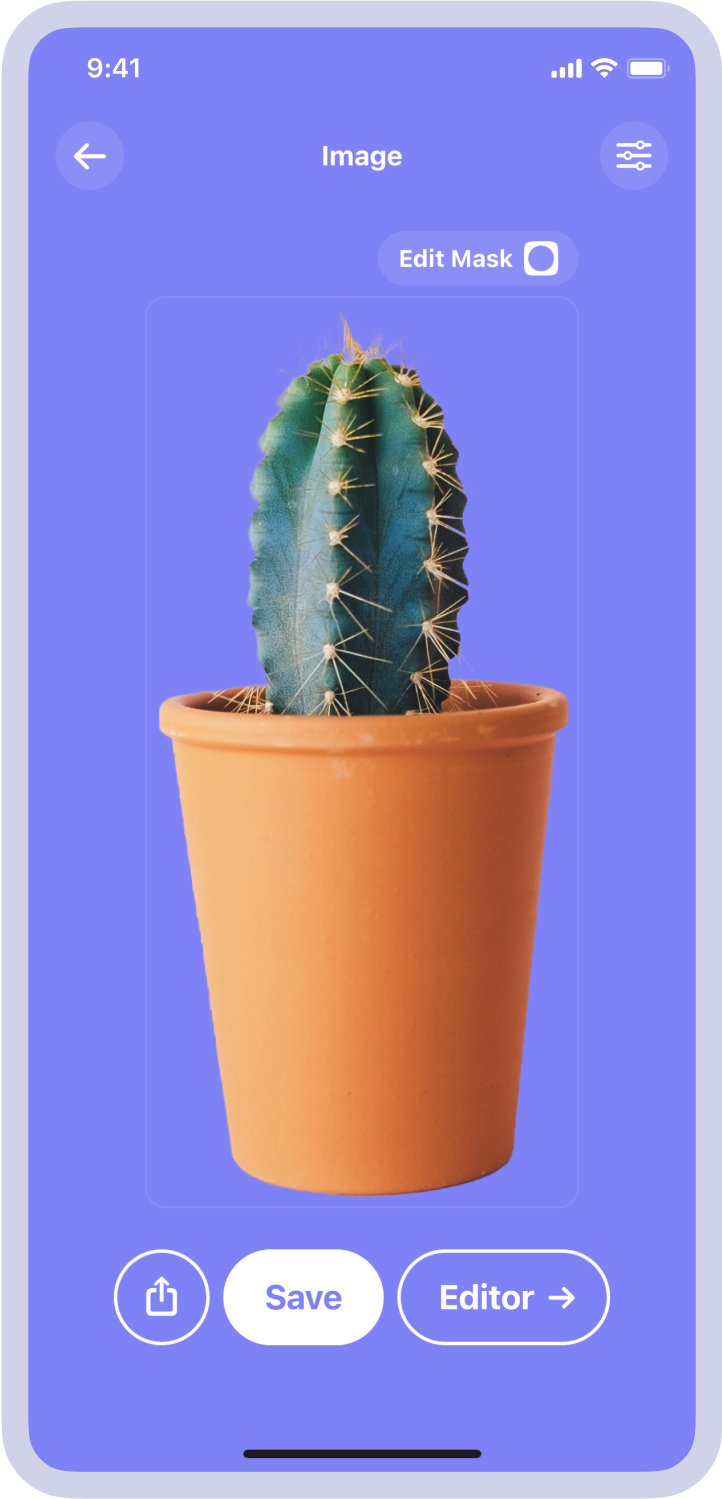Open the adjustment sliders settings
Viewport: 722px width, 1499px height.
pos(633,156)
